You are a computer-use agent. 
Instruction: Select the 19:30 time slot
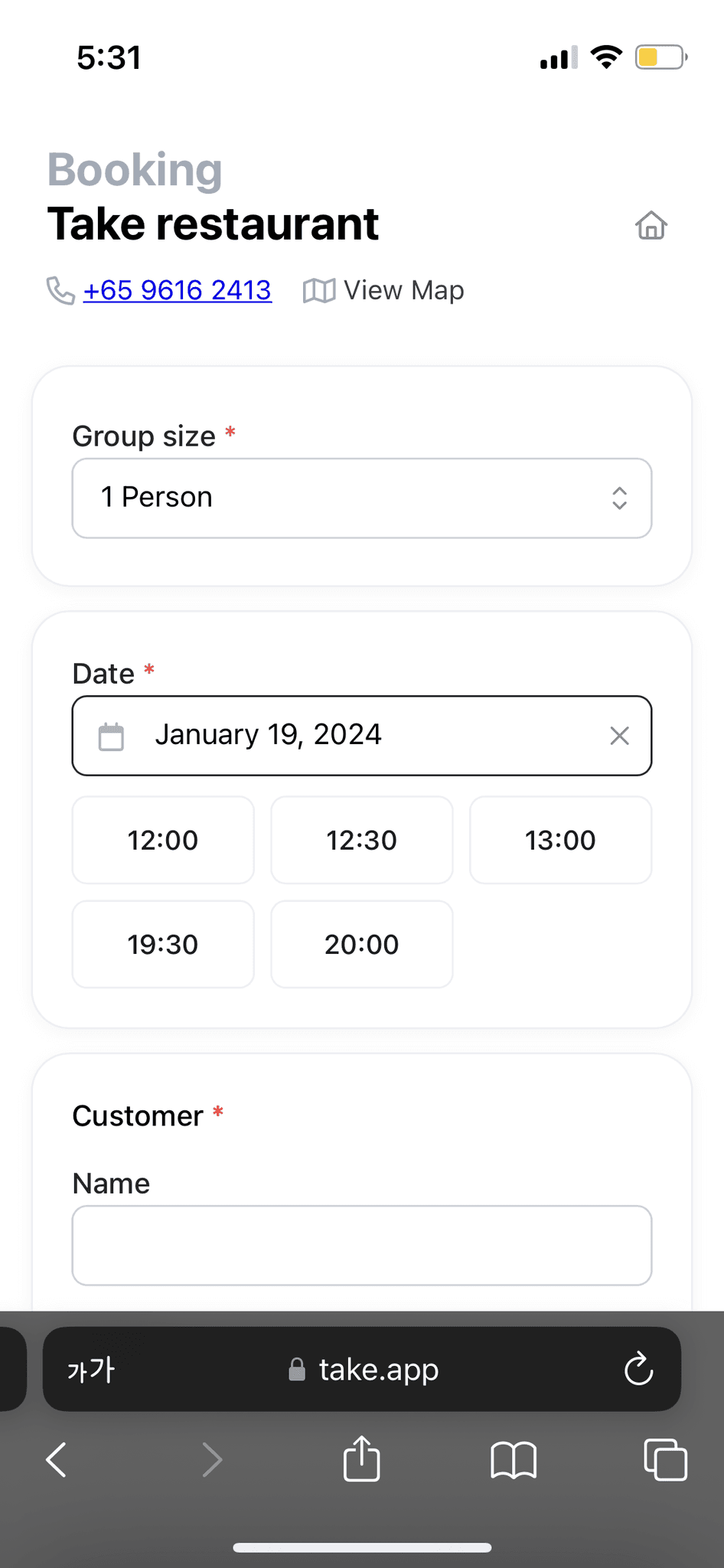point(162,944)
